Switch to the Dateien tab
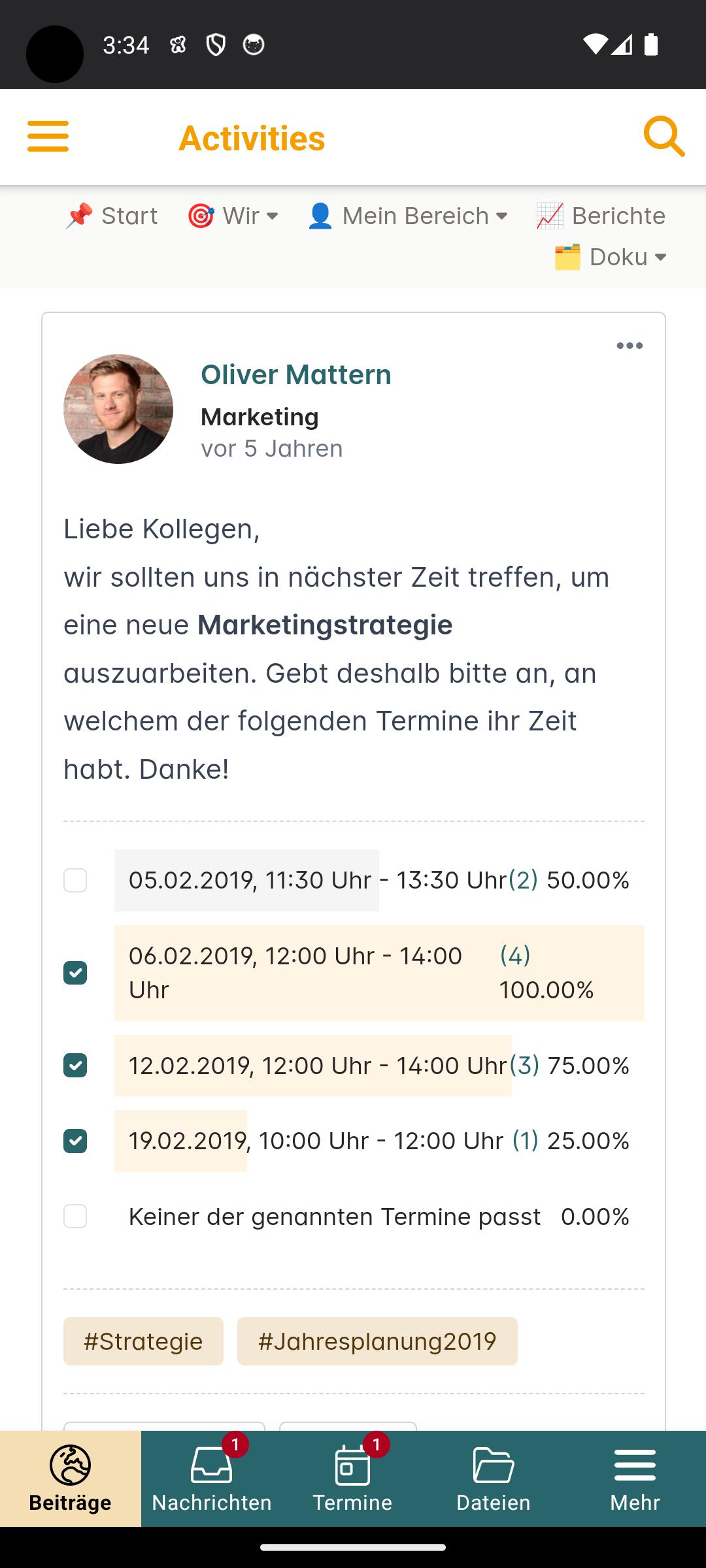Viewport: 706px width, 1568px height. pos(494,1478)
